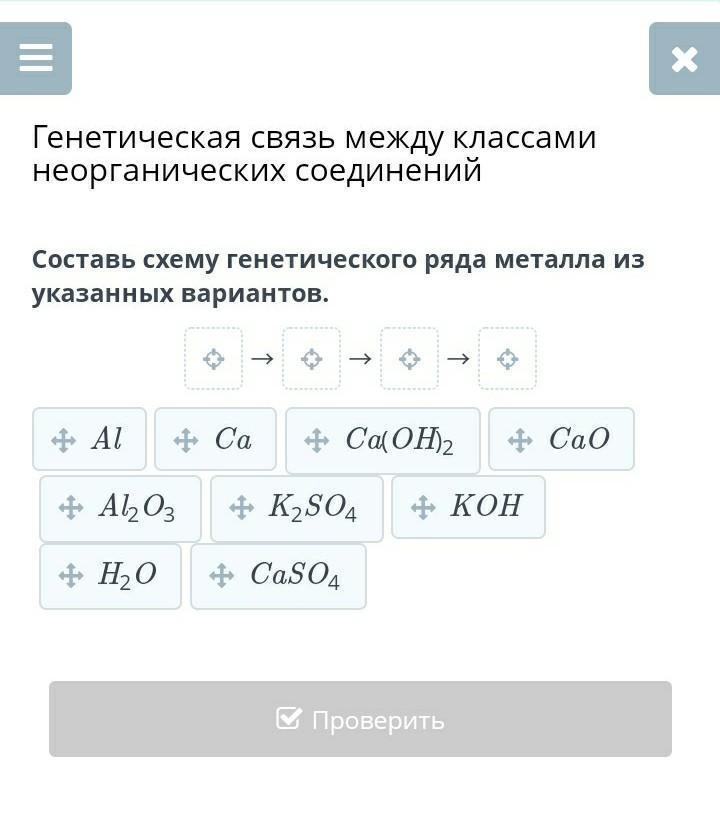Choose the Ca(OH)2 chip
Viewport: 720px width, 819px height.
[382, 440]
